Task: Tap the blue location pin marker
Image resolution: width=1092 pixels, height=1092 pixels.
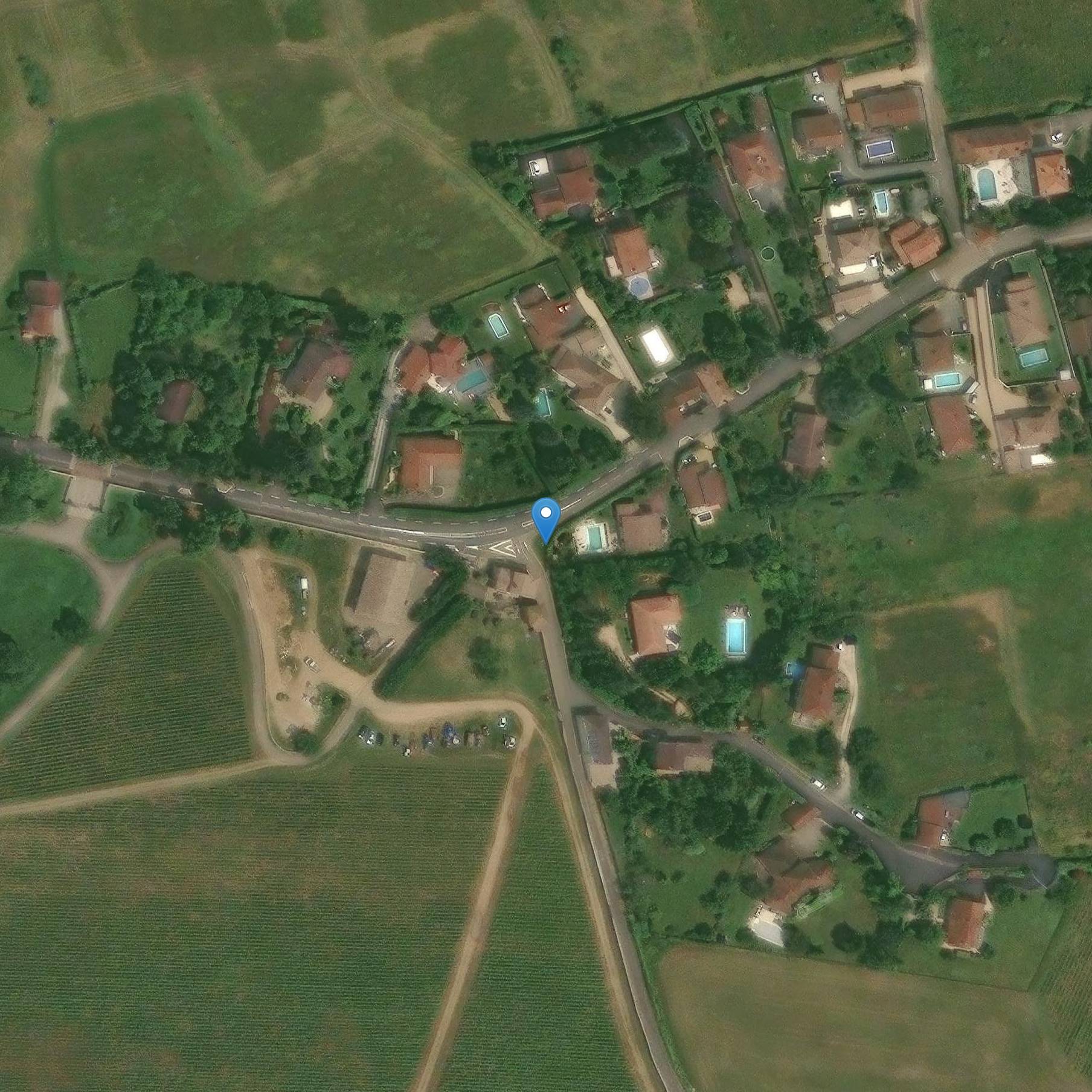Action: click(546, 517)
